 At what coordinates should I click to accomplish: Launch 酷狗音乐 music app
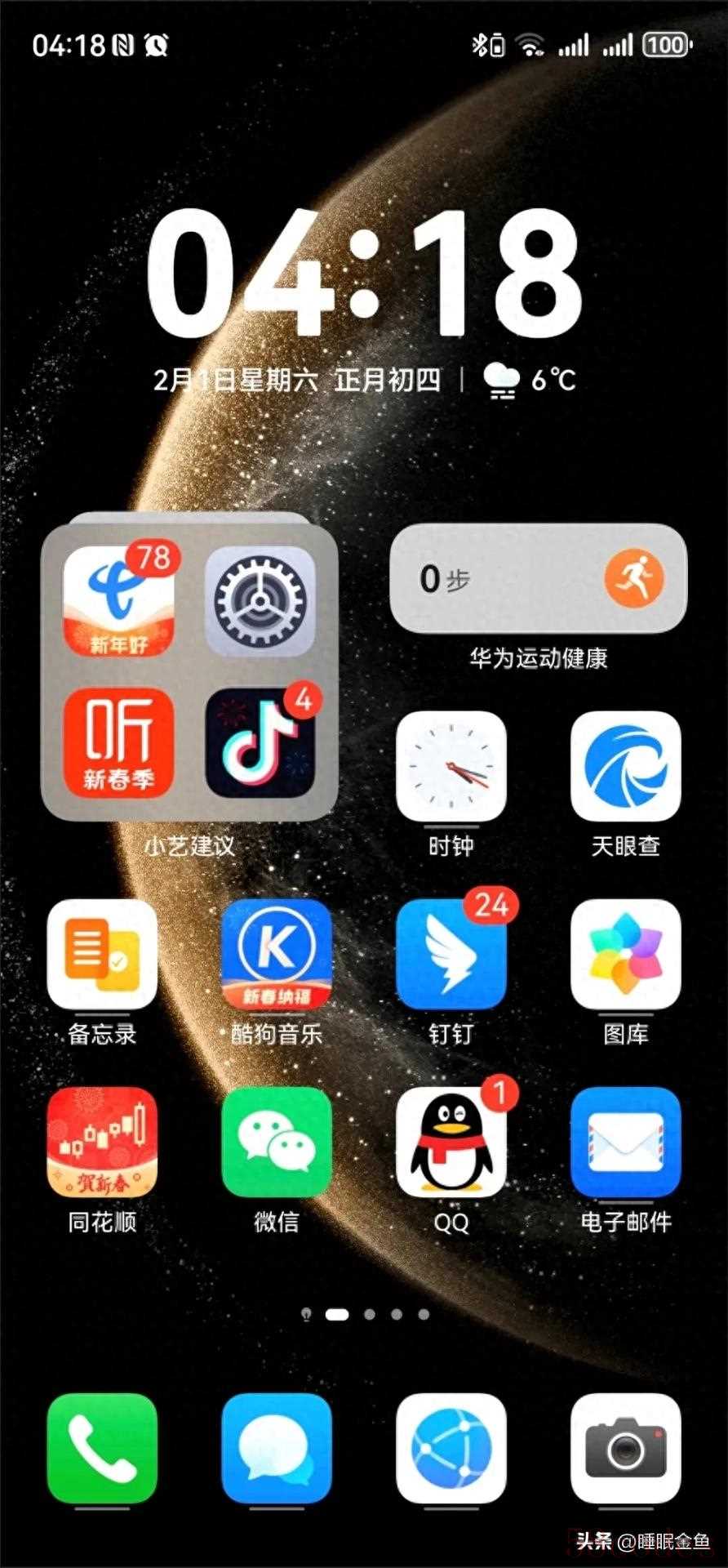pos(276,955)
